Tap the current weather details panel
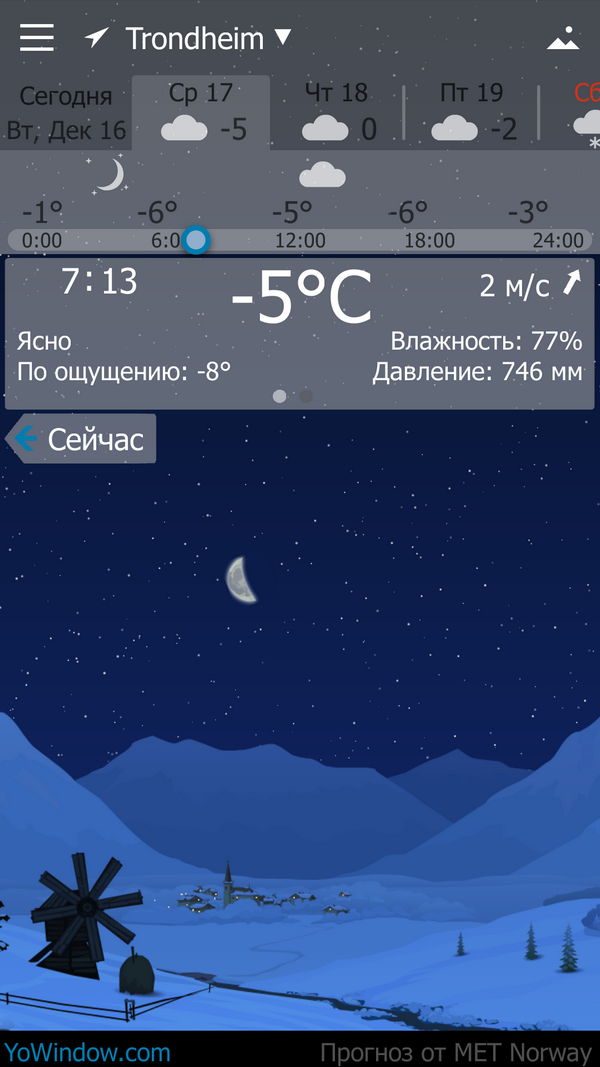Screen dimensions: 600x1067 pyautogui.click(x=300, y=333)
